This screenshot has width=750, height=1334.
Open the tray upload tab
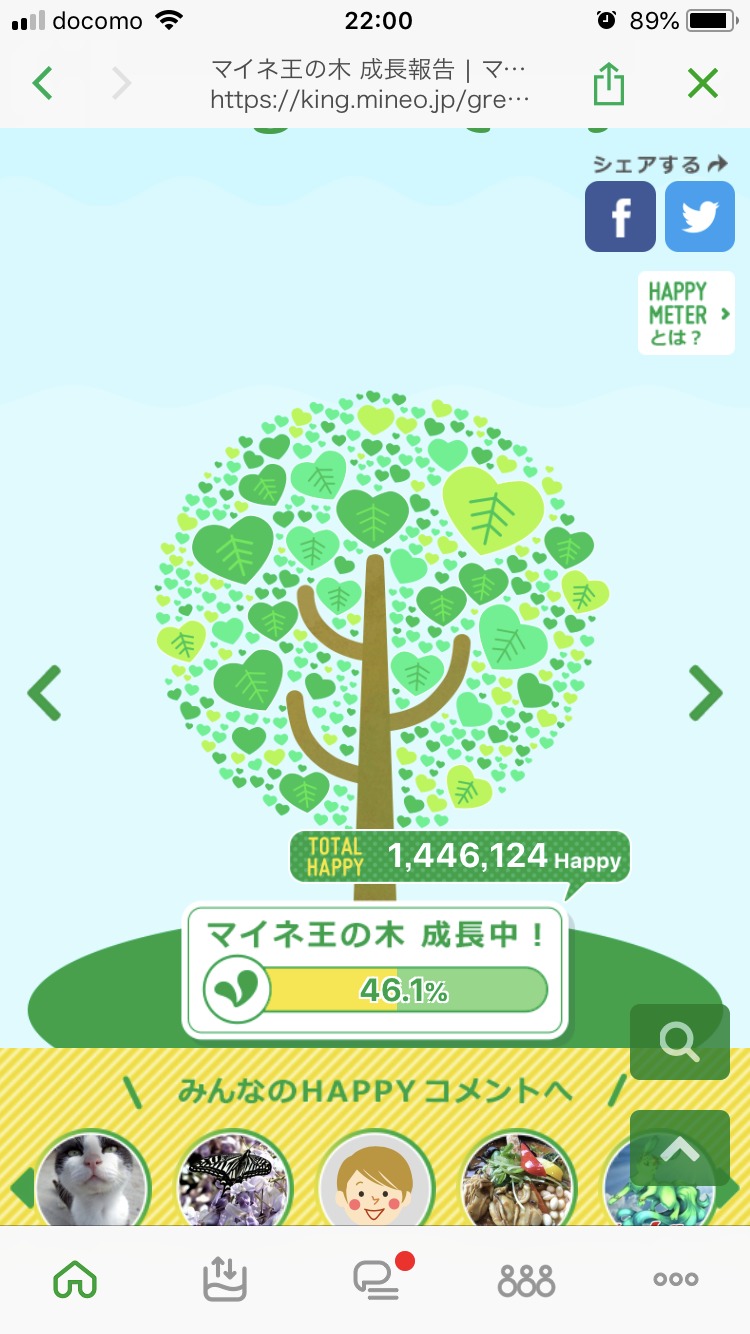(225, 1279)
